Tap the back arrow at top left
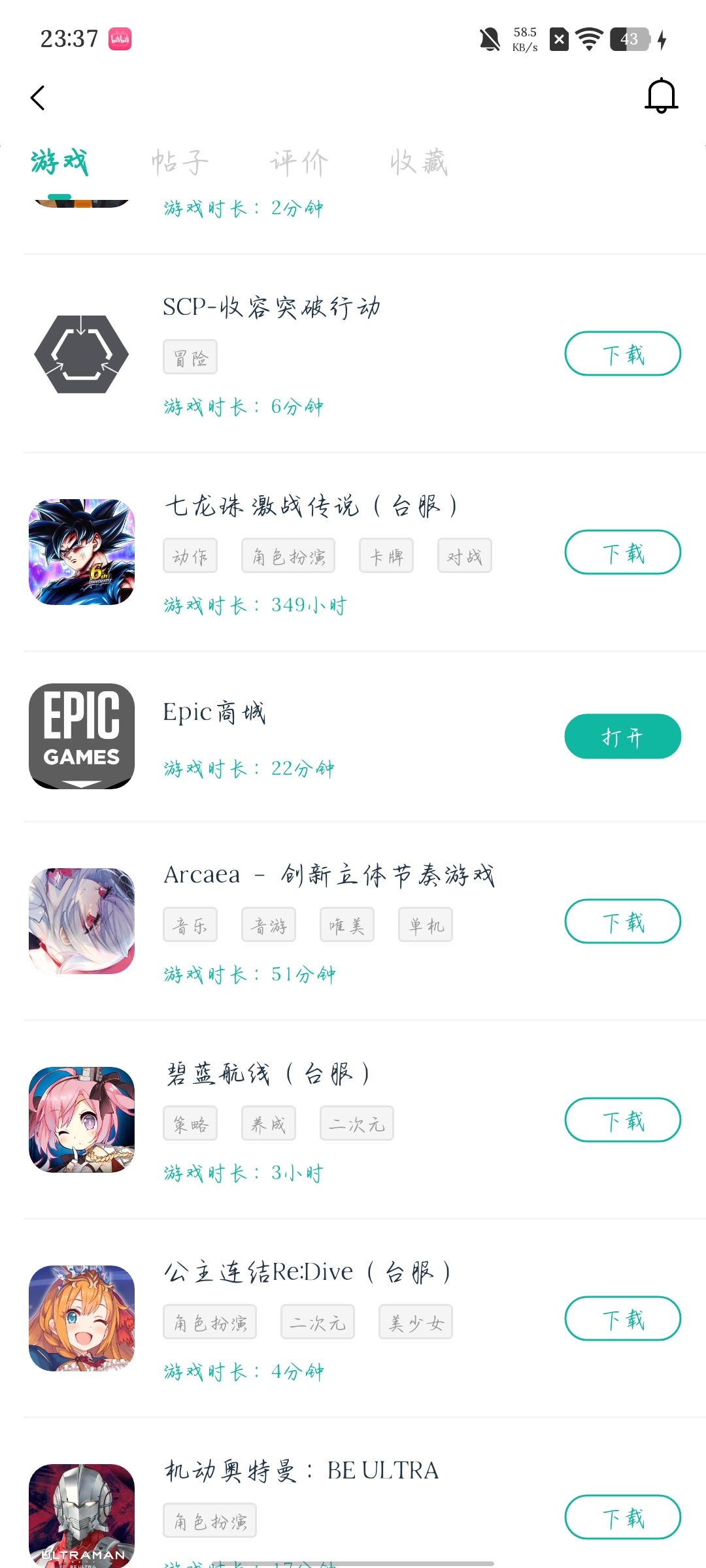The height and width of the screenshot is (1568, 706). (37, 97)
